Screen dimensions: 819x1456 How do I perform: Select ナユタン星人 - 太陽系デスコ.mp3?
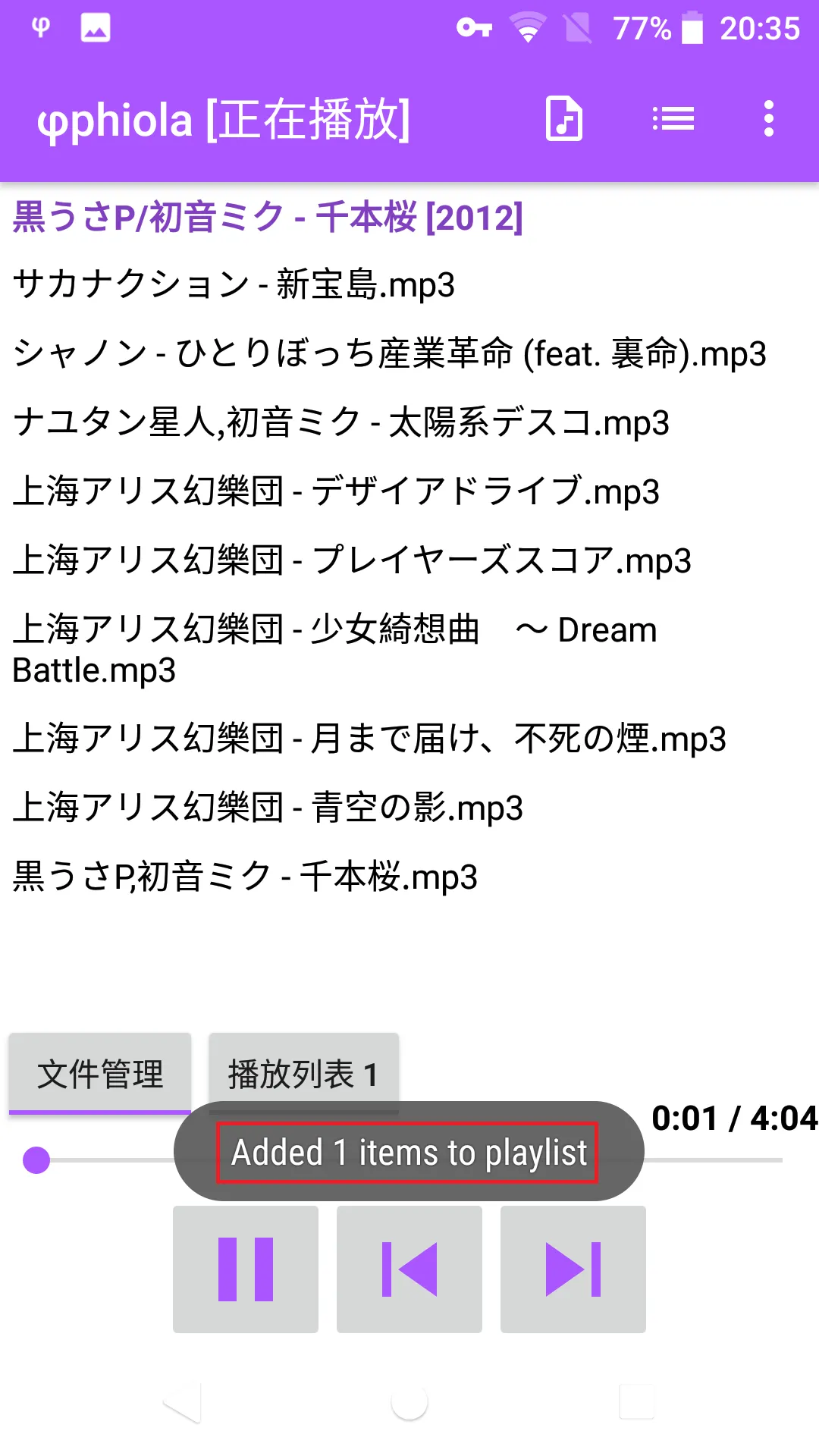[340, 423]
